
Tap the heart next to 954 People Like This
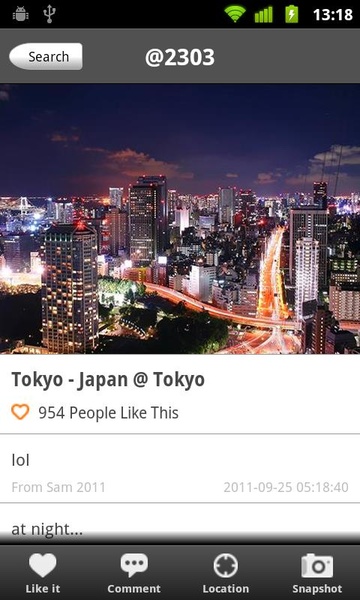20,412
